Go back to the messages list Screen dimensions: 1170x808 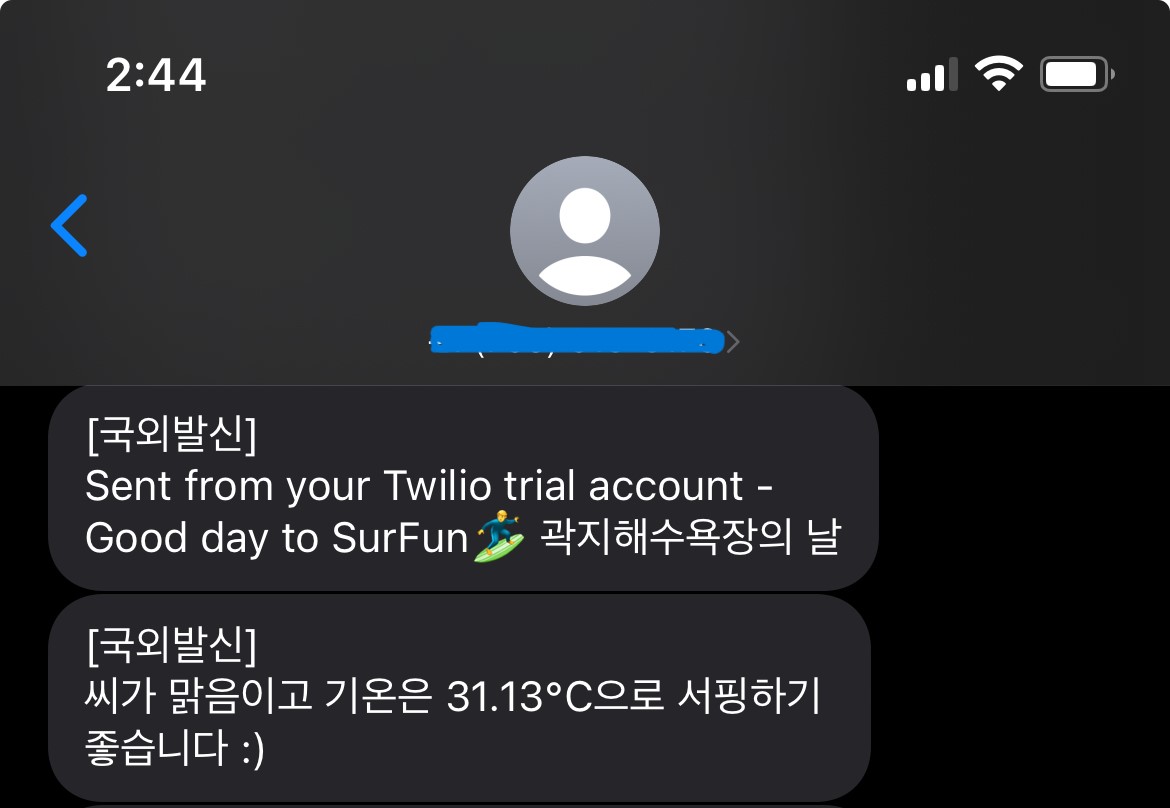click(70, 225)
